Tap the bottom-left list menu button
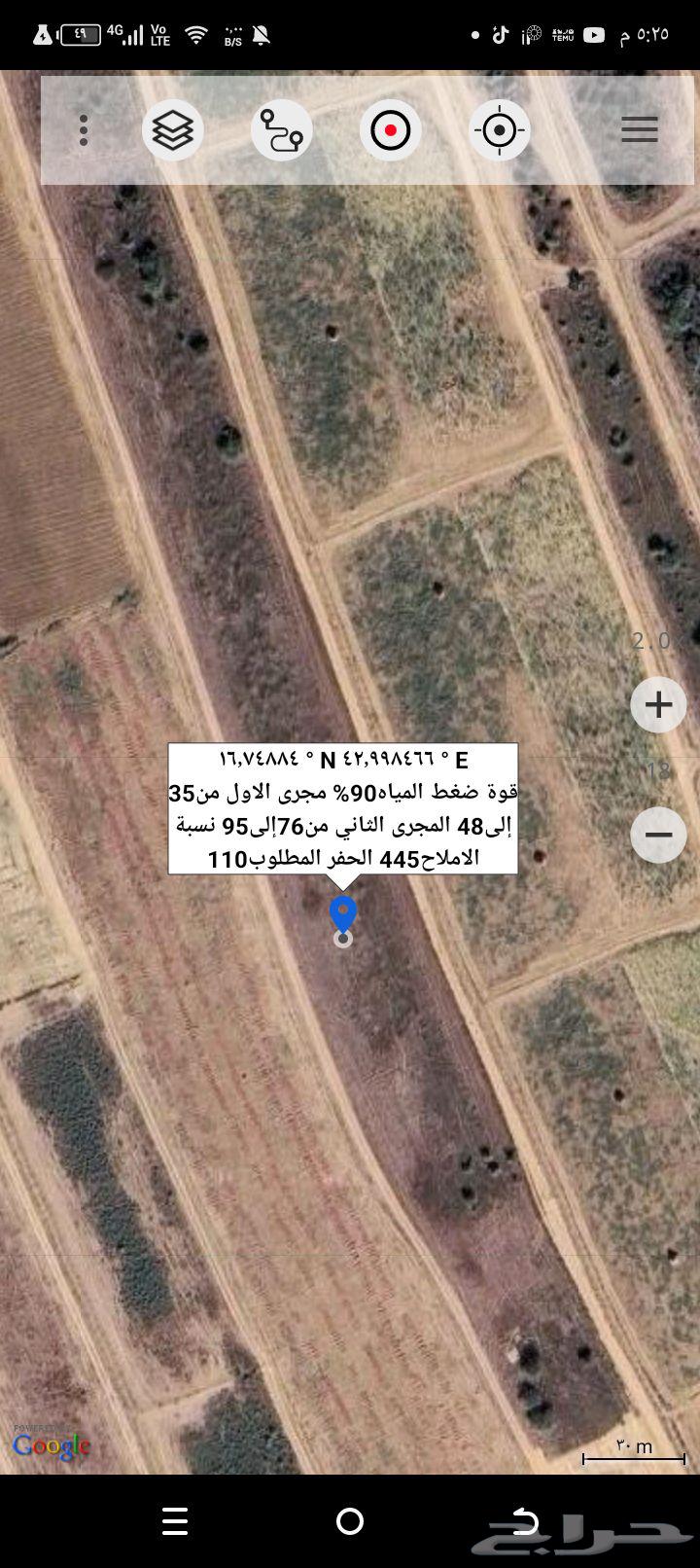 pyautogui.click(x=175, y=1522)
